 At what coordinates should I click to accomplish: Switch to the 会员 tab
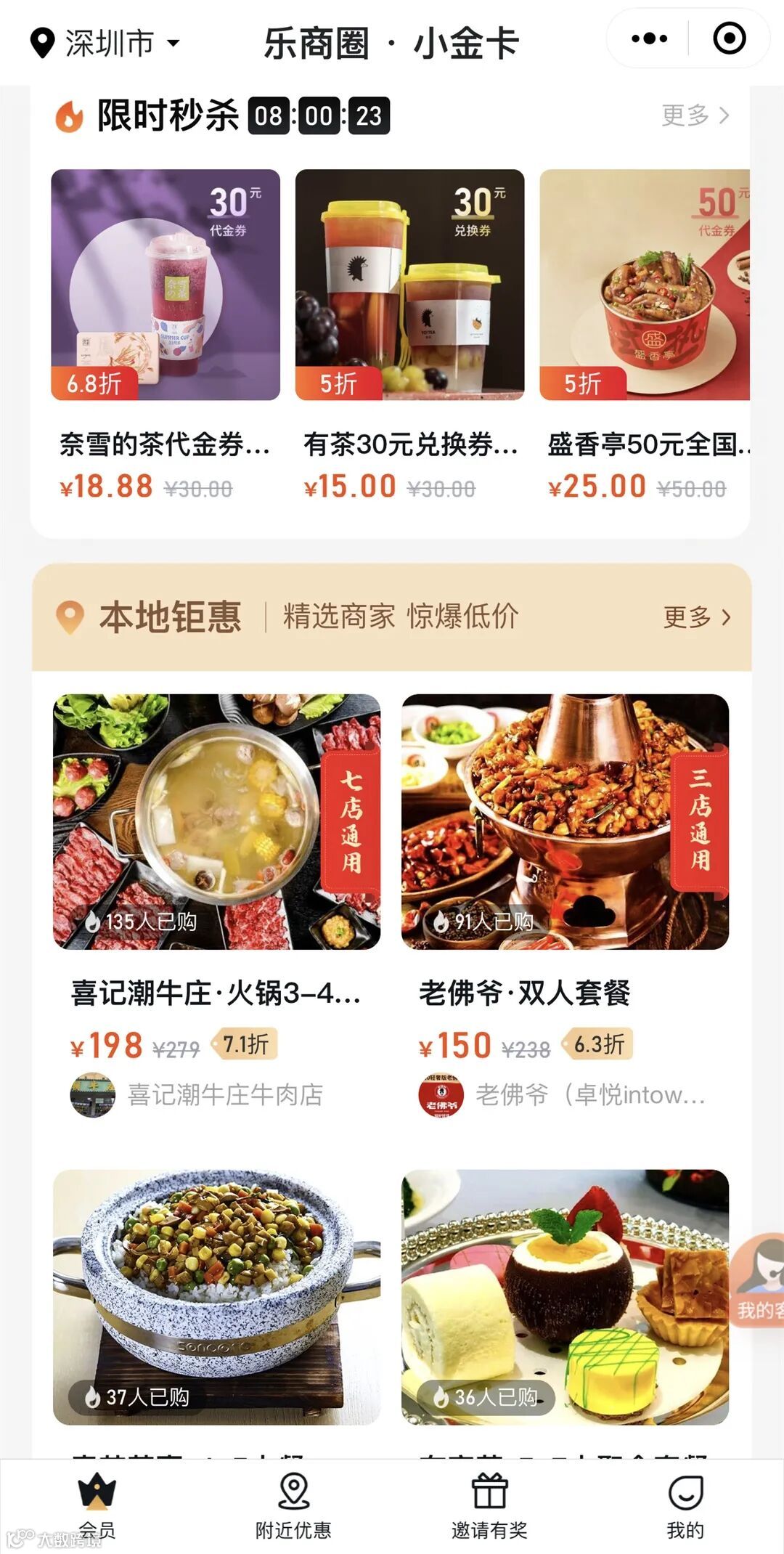click(97, 1506)
